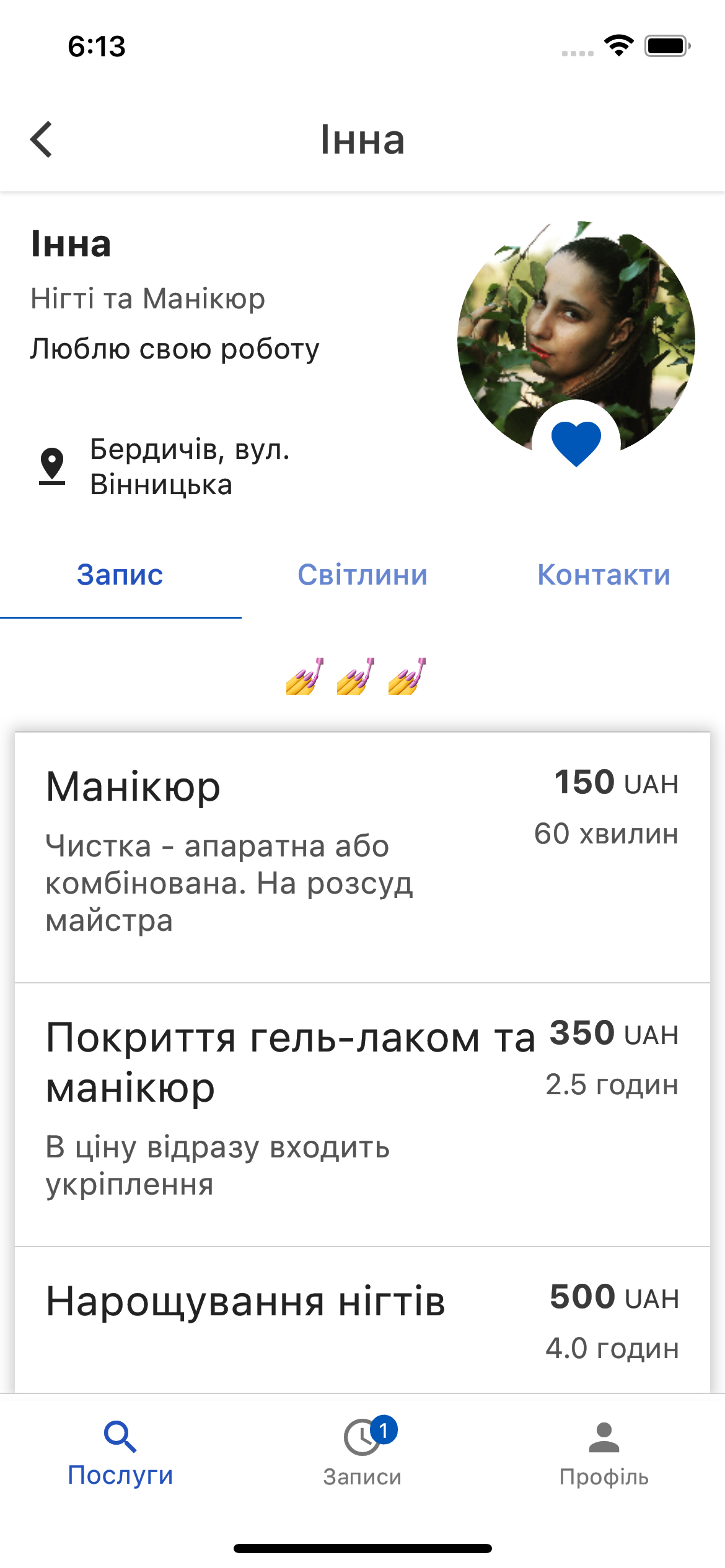
Task: Switch to the Контакти tab
Action: click(x=604, y=575)
